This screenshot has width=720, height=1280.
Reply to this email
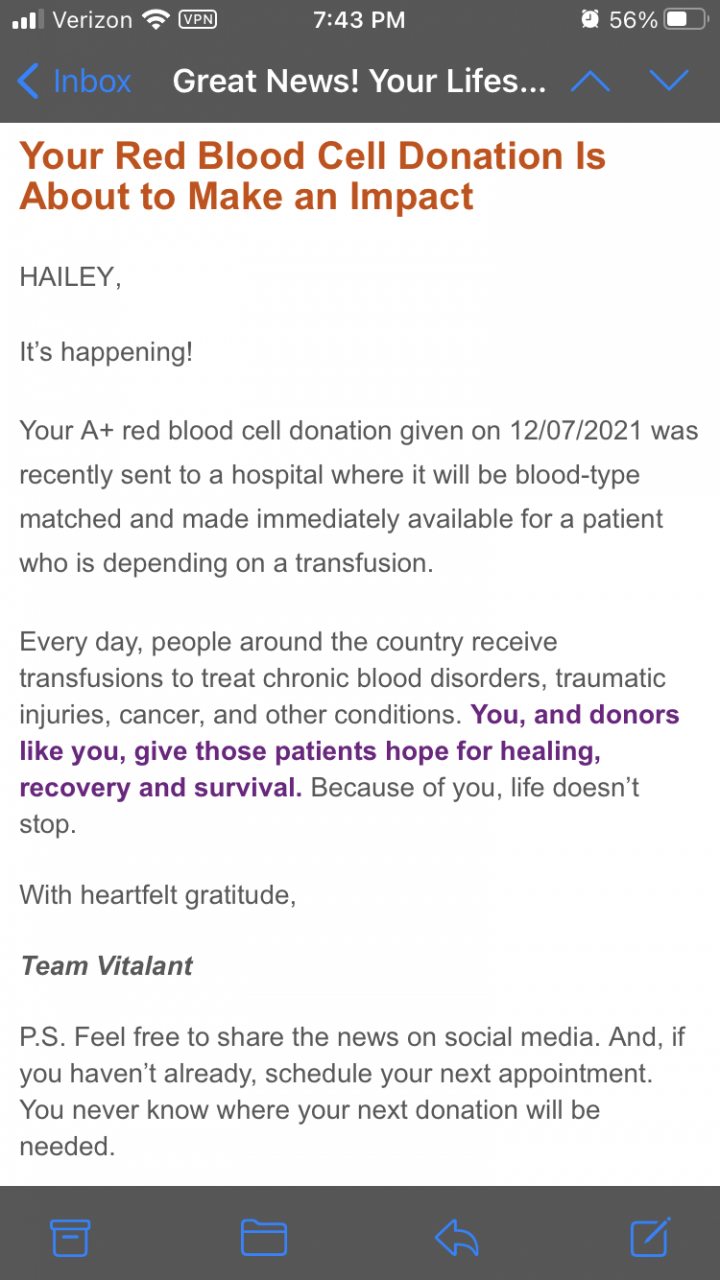457,1238
